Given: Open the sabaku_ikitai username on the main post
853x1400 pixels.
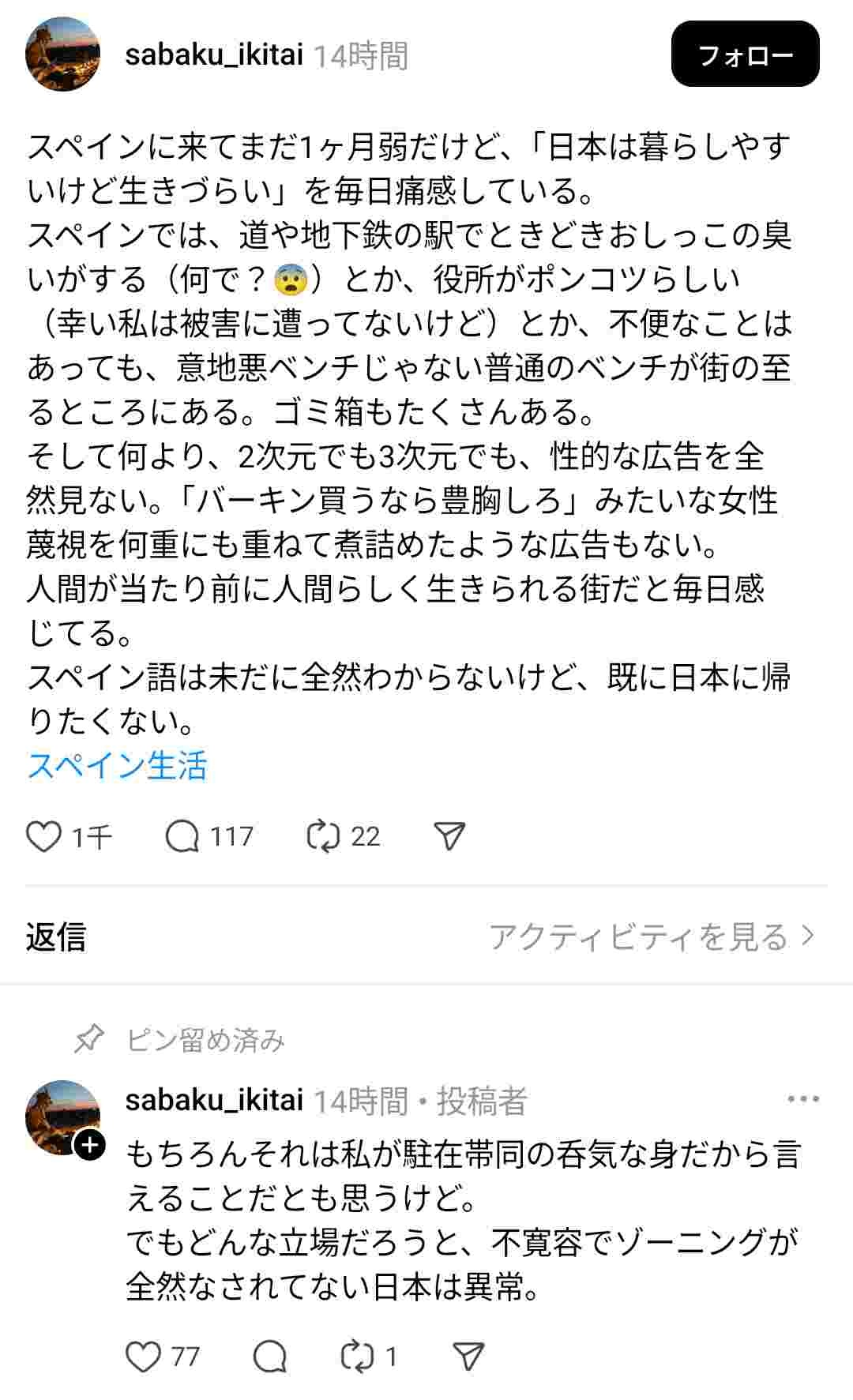Looking at the screenshot, I should point(214,54).
